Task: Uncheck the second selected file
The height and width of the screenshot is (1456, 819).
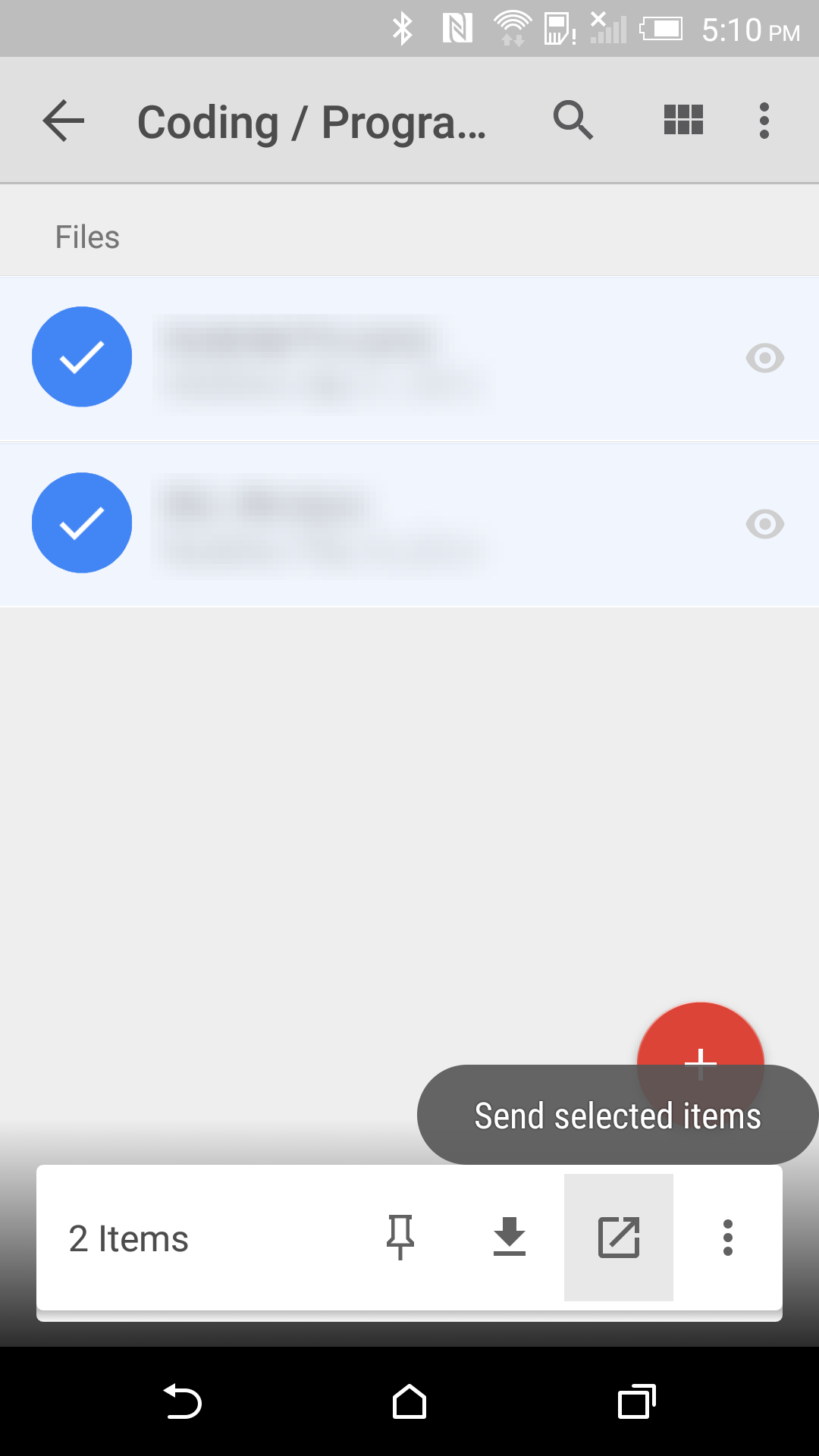Action: point(82,523)
